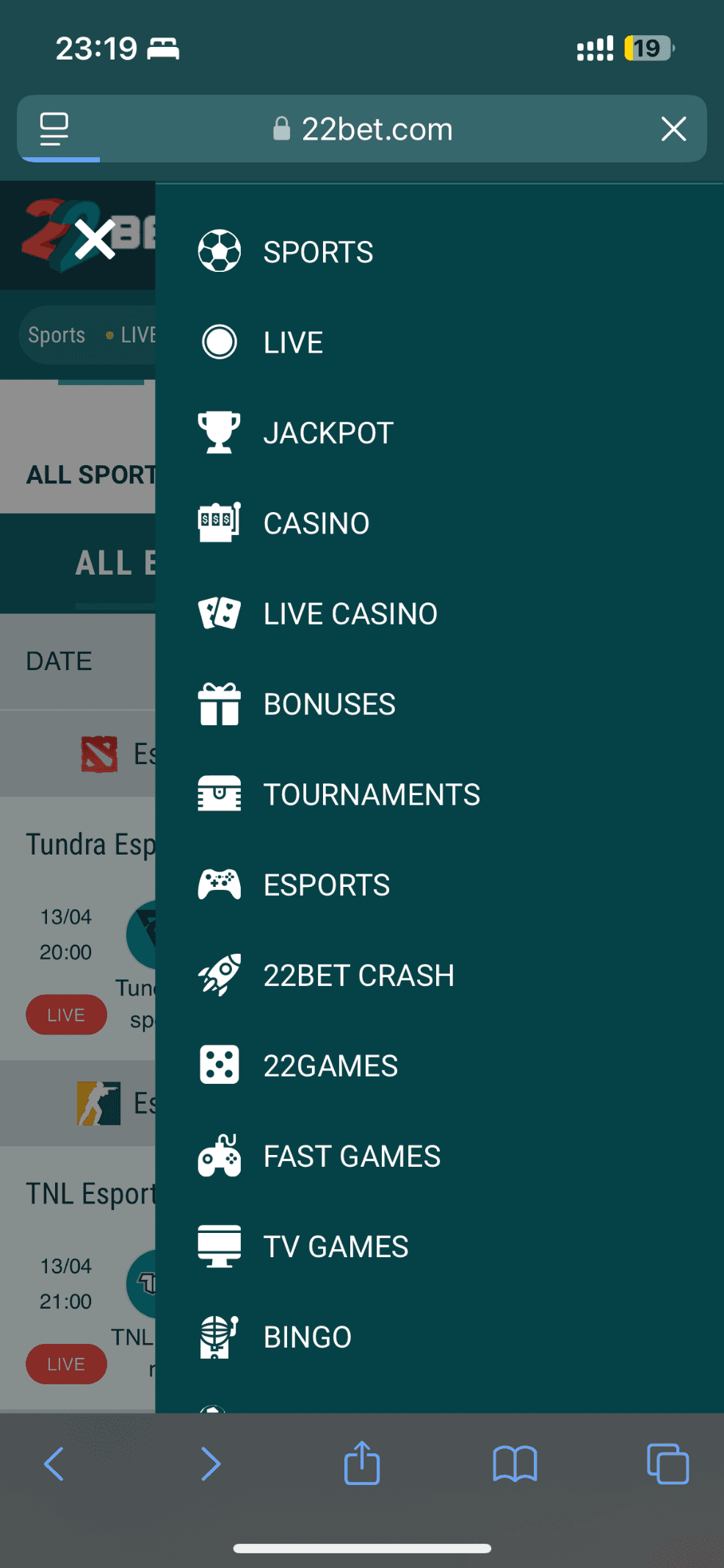Close the navigation menu with the X
This screenshot has width=724, height=1568.
94,239
